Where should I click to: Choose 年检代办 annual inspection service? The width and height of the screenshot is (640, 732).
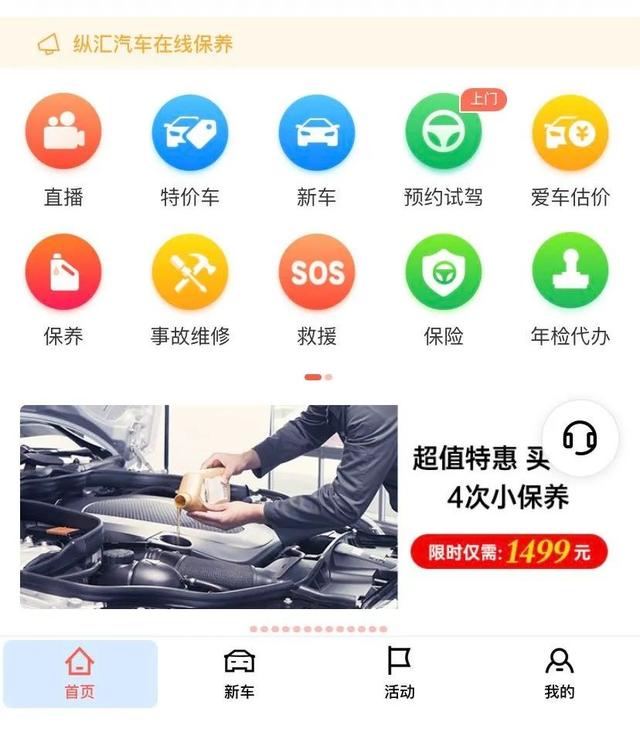(x=570, y=272)
